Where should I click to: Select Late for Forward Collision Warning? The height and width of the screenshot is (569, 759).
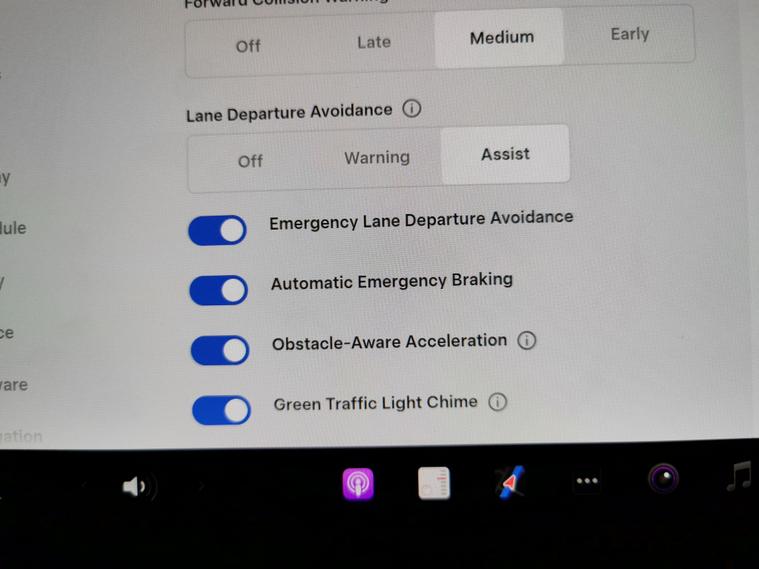[373, 42]
